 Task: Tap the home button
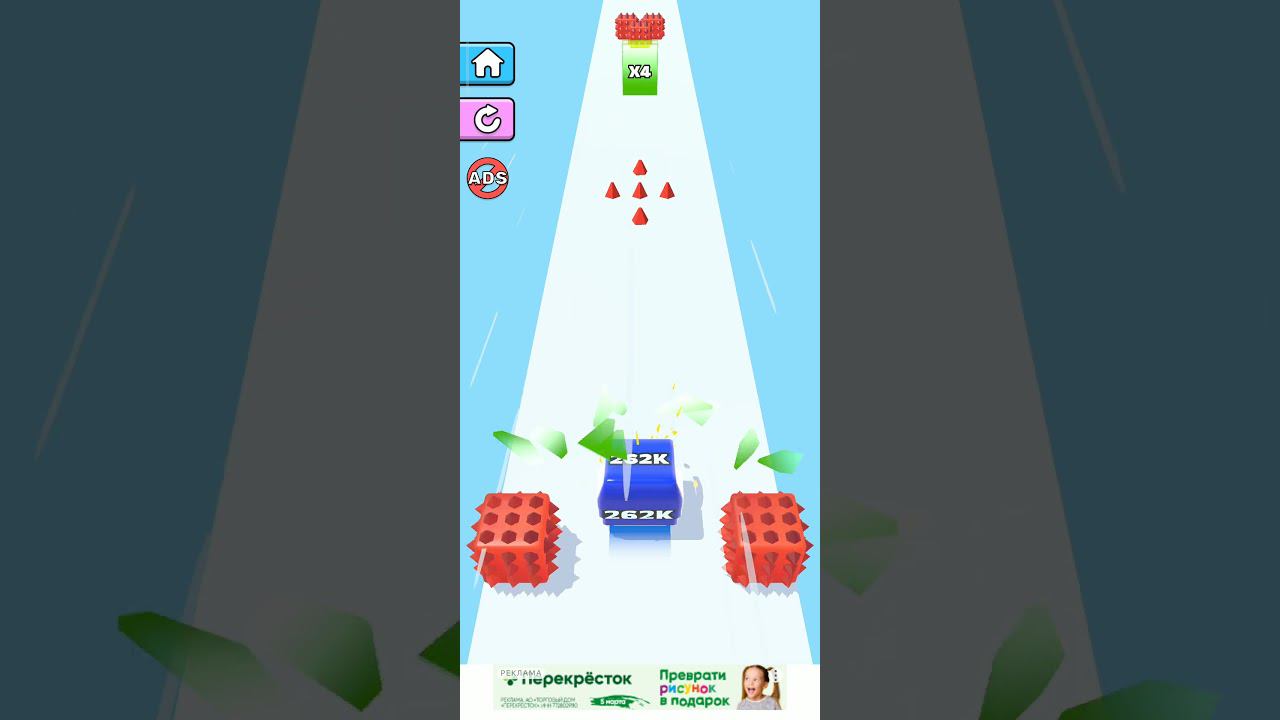[487, 64]
